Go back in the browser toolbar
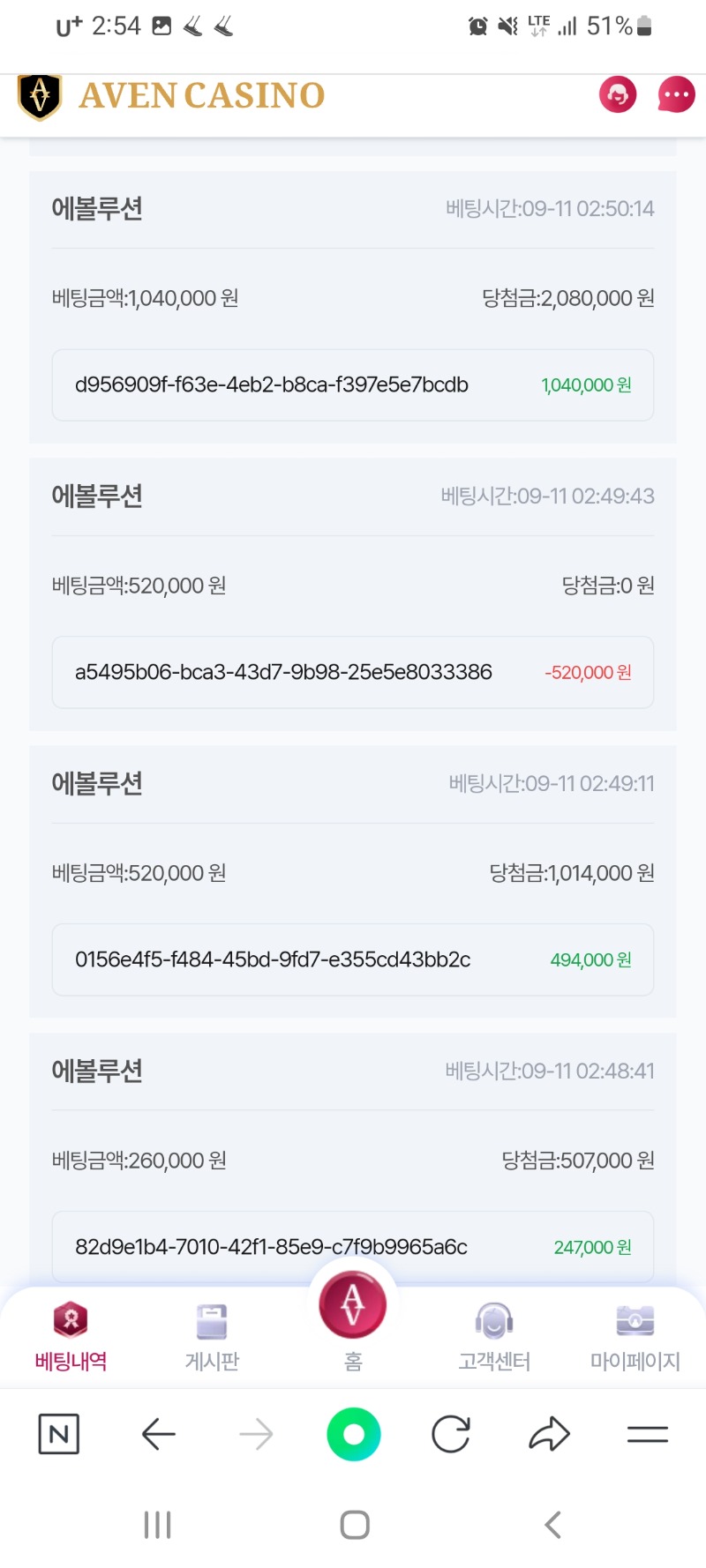706x1568 pixels. (159, 1434)
